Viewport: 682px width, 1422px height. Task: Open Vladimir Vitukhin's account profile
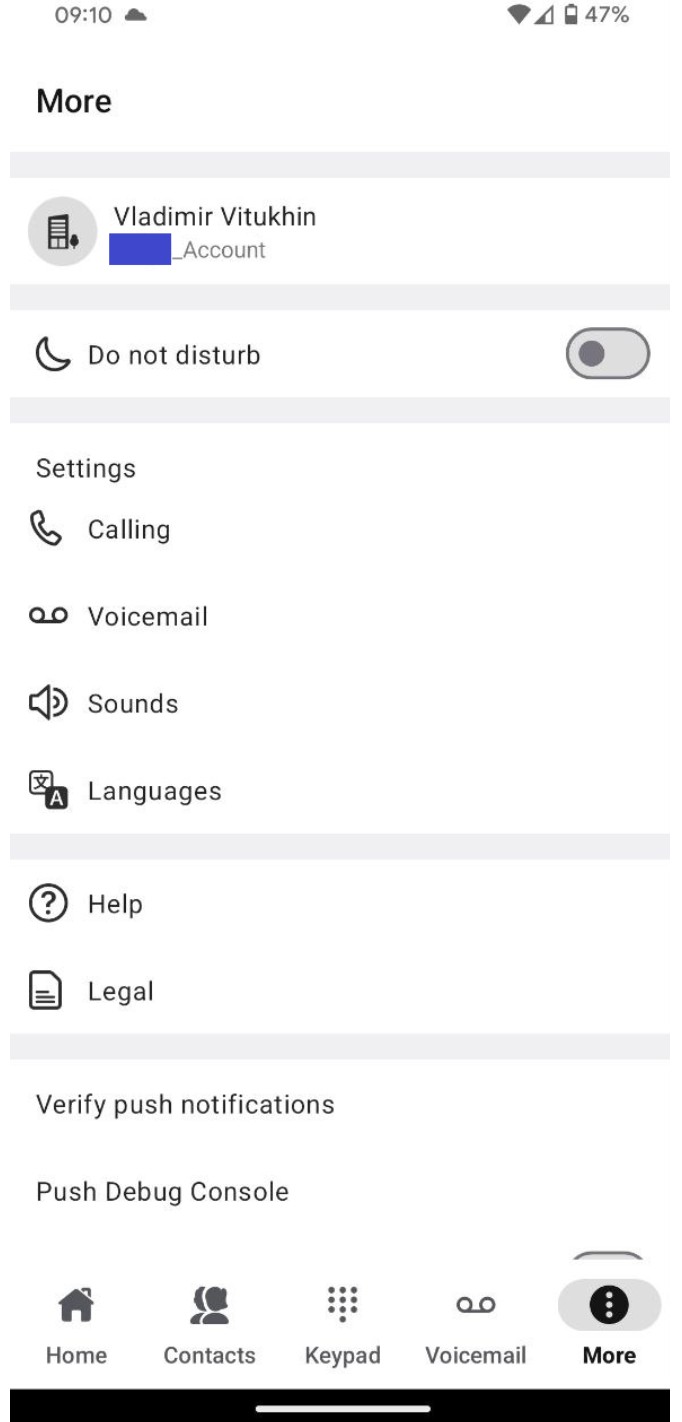pyautogui.click(x=340, y=231)
